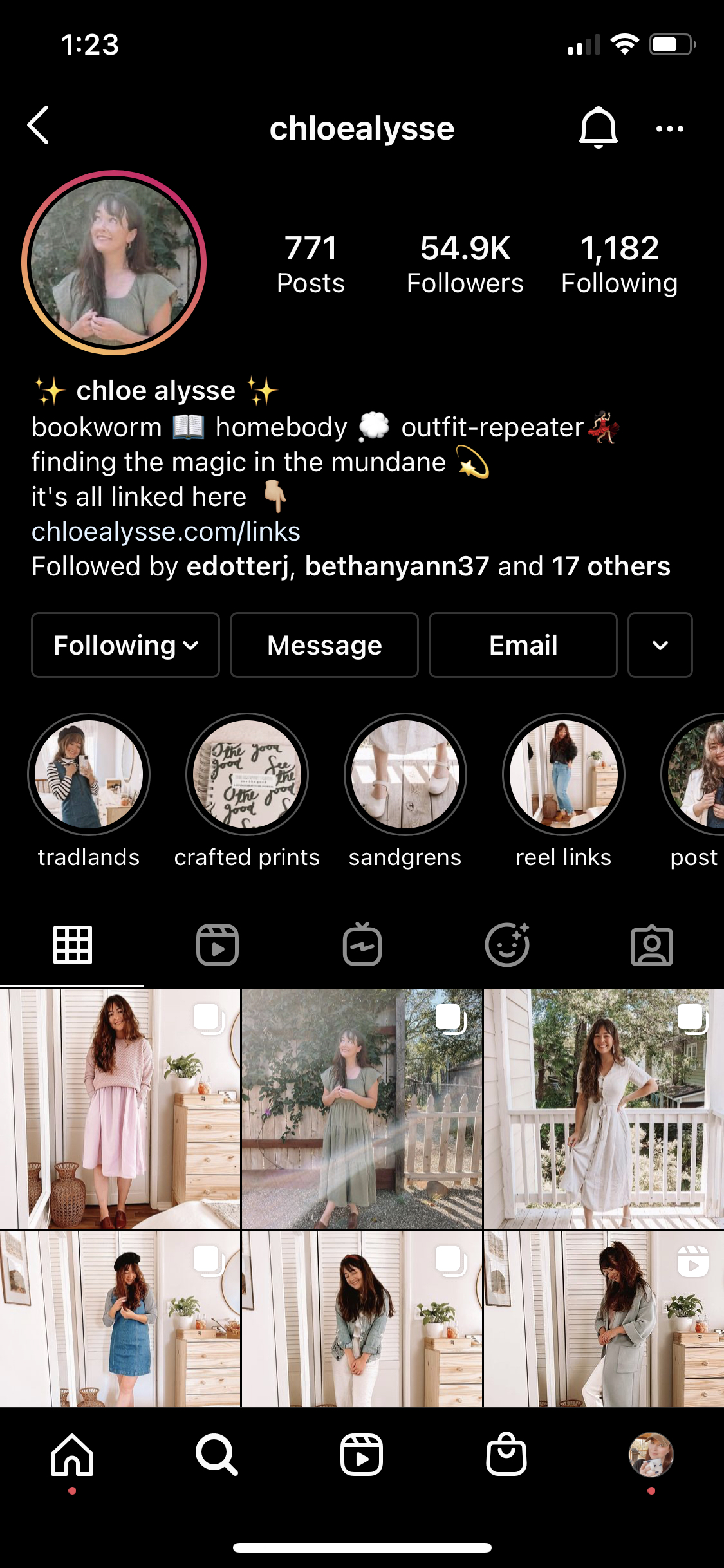The height and width of the screenshot is (1568, 724).
Task: Switch to the Reels profile tab
Action: (x=218, y=945)
